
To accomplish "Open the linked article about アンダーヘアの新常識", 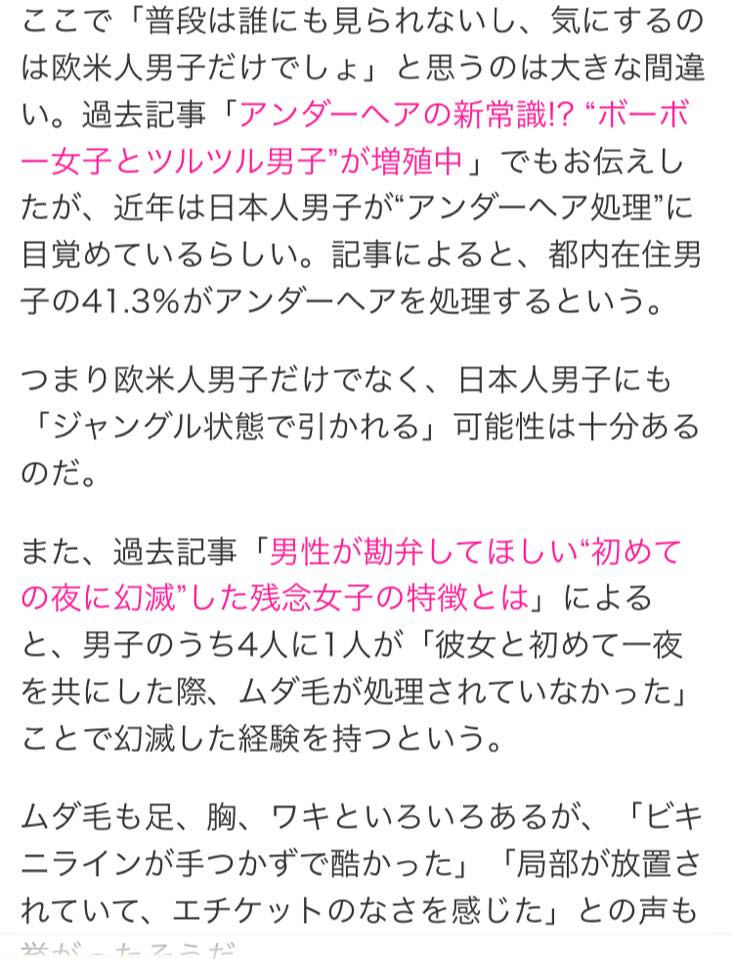I will pyautogui.click(x=465, y=115).
